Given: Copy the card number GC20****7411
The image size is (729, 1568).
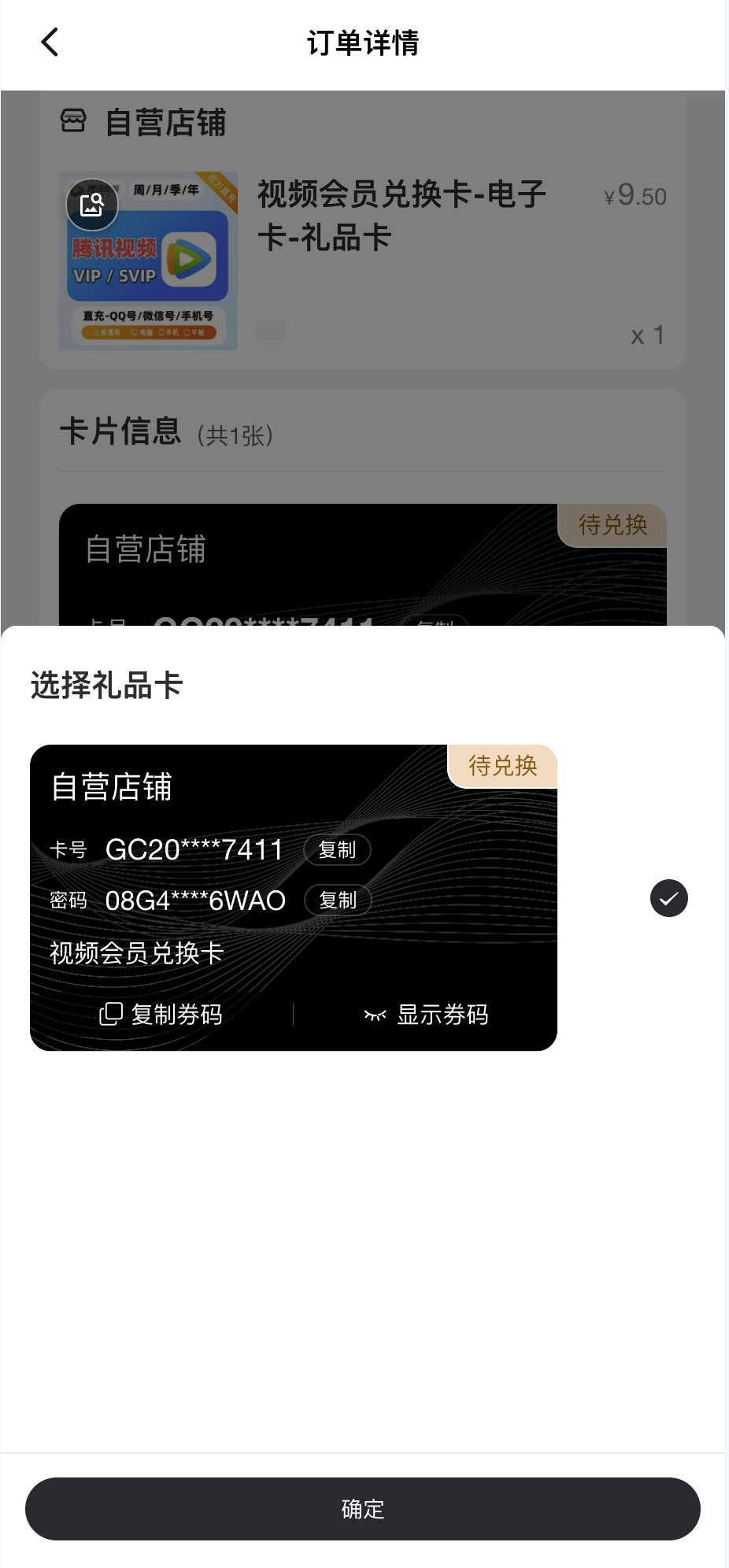Looking at the screenshot, I should tap(337, 850).
